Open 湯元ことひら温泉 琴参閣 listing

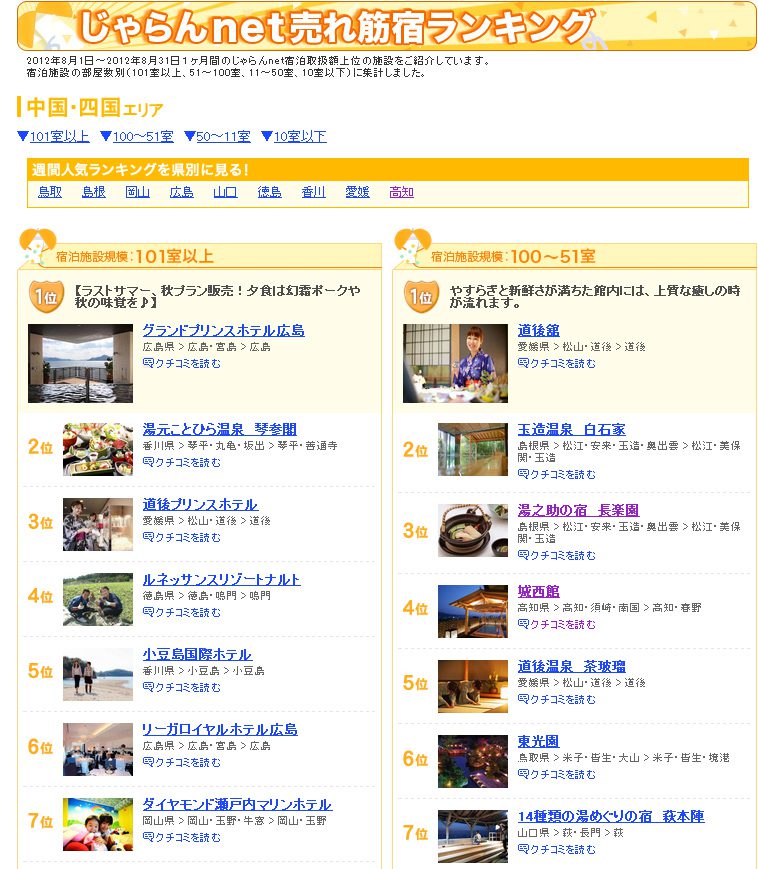pos(219,429)
